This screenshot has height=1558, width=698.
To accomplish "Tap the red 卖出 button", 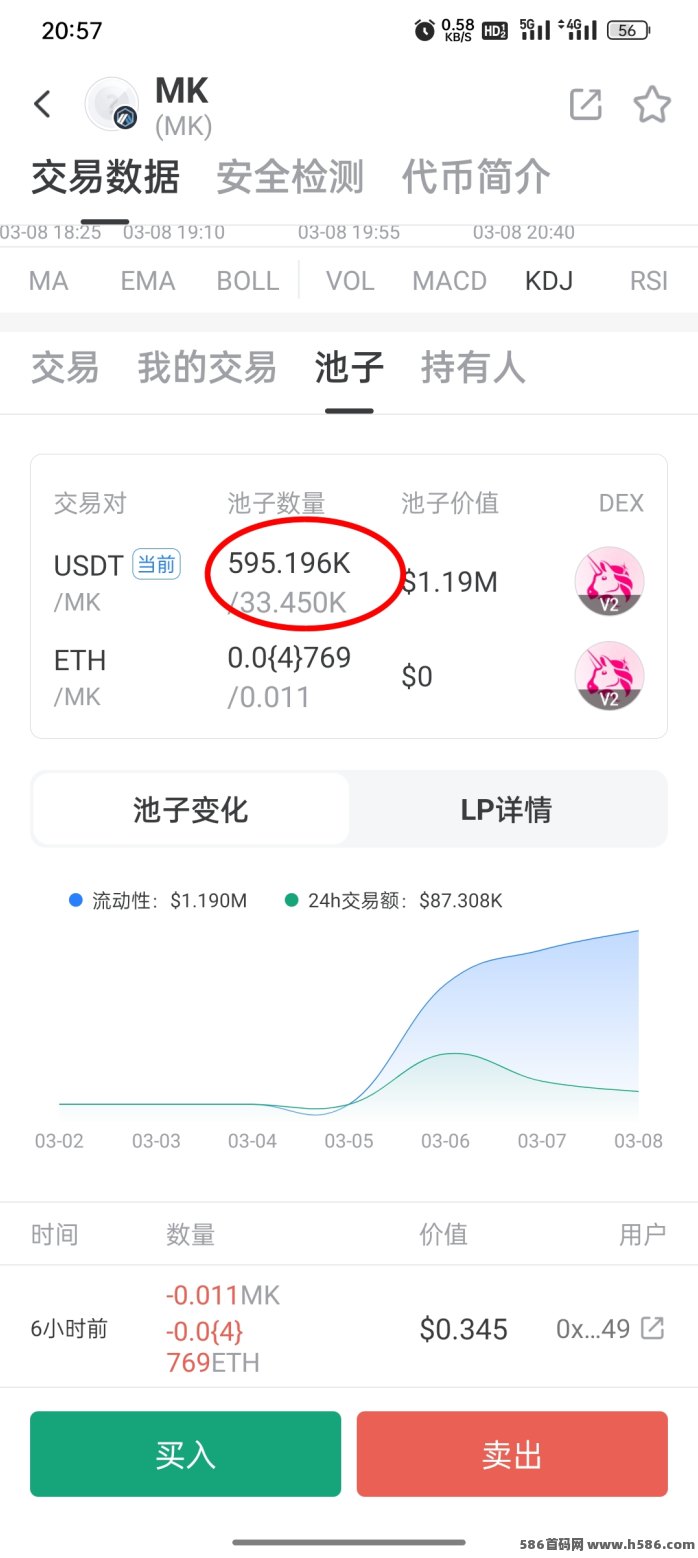I will [512, 1454].
